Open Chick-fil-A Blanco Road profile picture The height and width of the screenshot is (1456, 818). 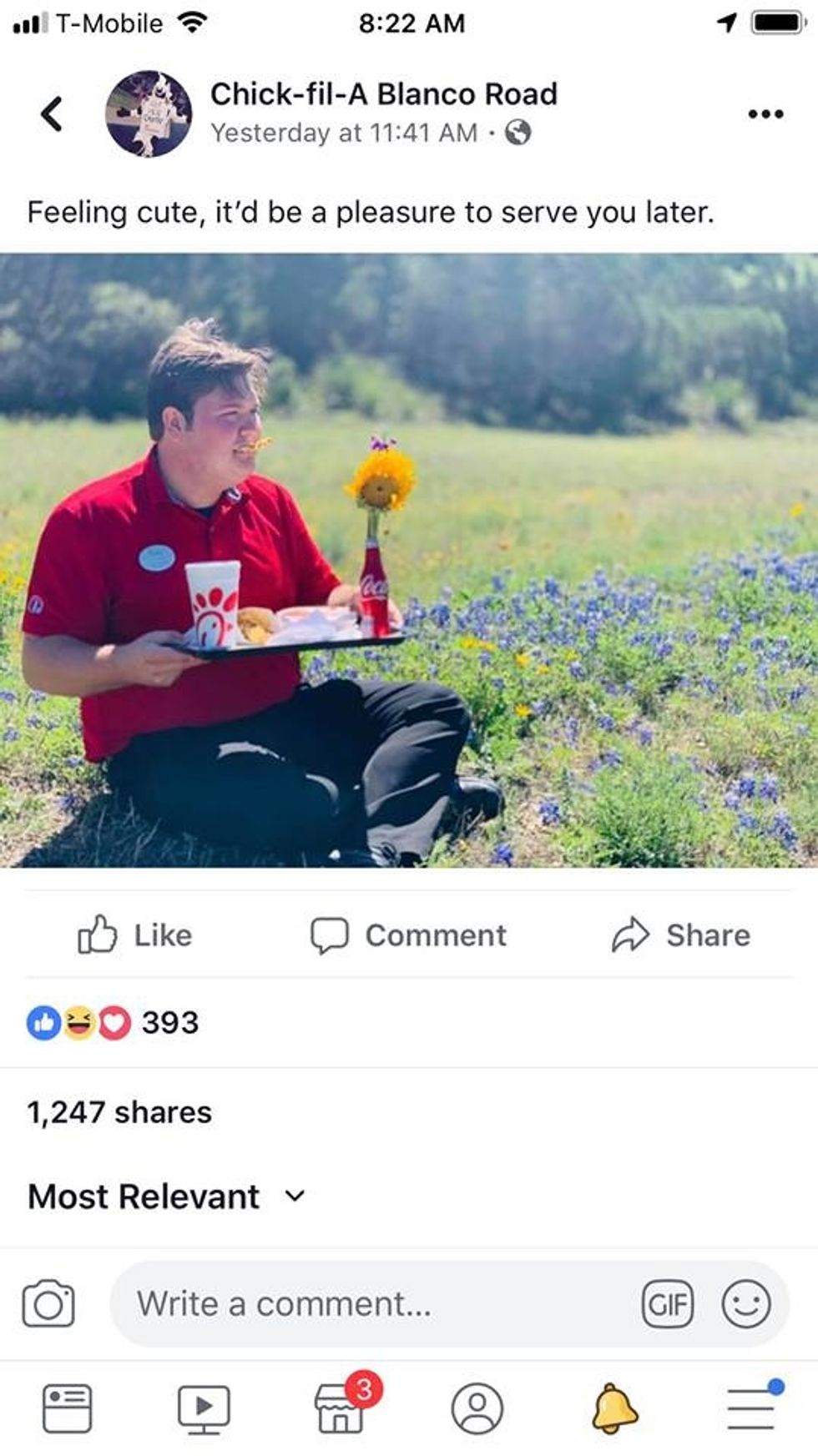click(149, 113)
